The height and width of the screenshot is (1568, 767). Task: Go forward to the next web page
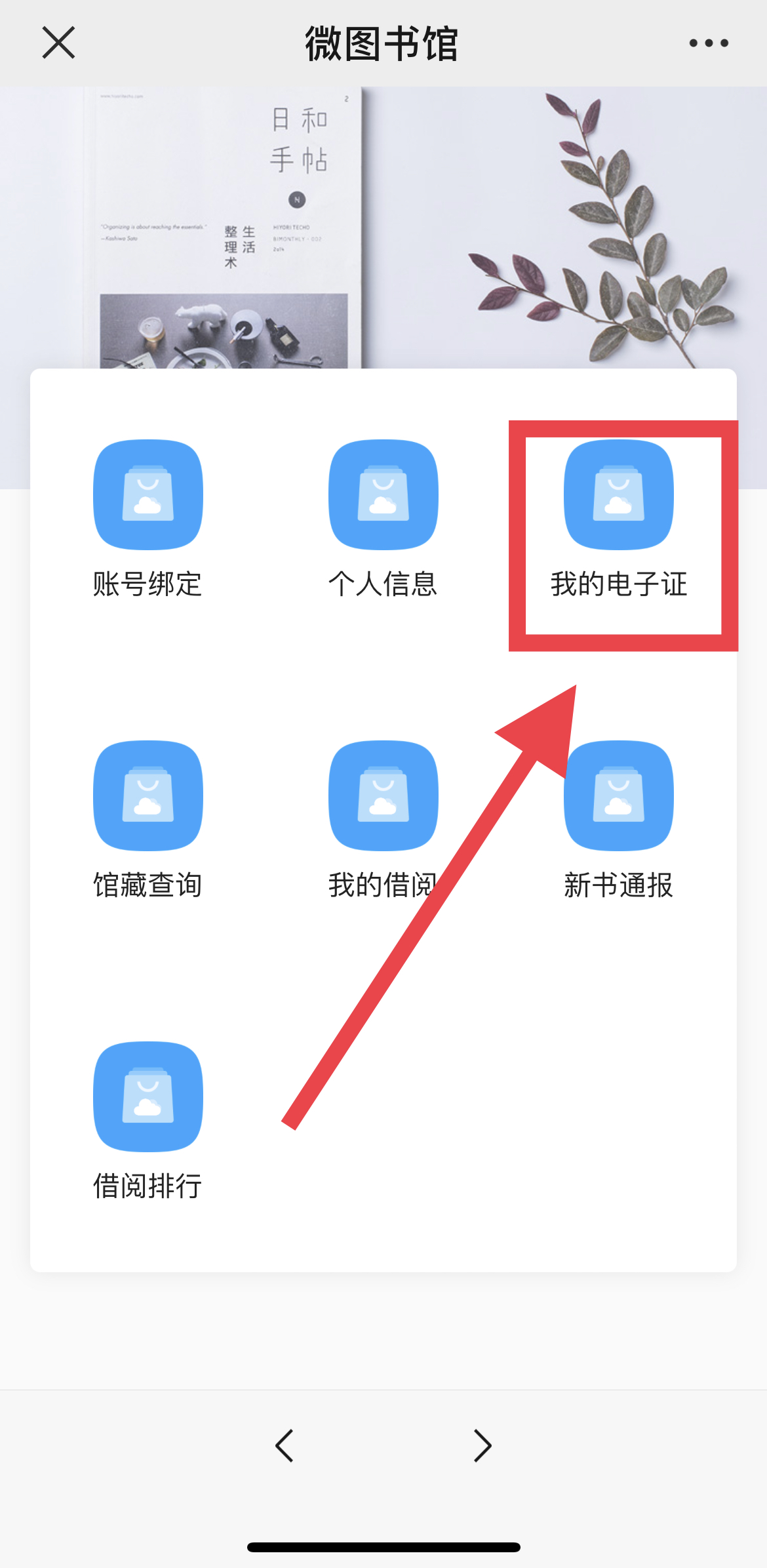(x=482, y=1445)
